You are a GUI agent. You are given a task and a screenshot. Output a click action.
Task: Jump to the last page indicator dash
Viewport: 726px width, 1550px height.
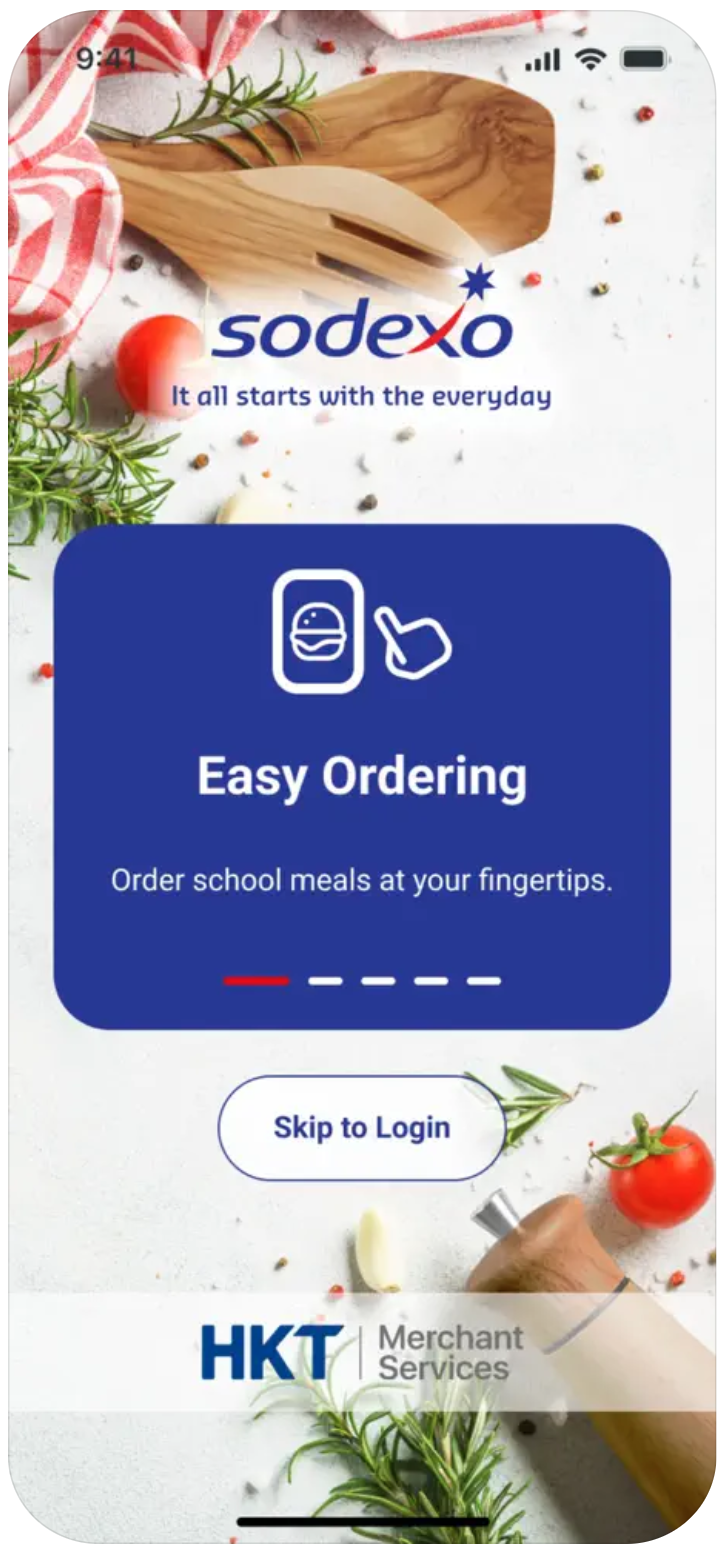[x=484, y=981]
